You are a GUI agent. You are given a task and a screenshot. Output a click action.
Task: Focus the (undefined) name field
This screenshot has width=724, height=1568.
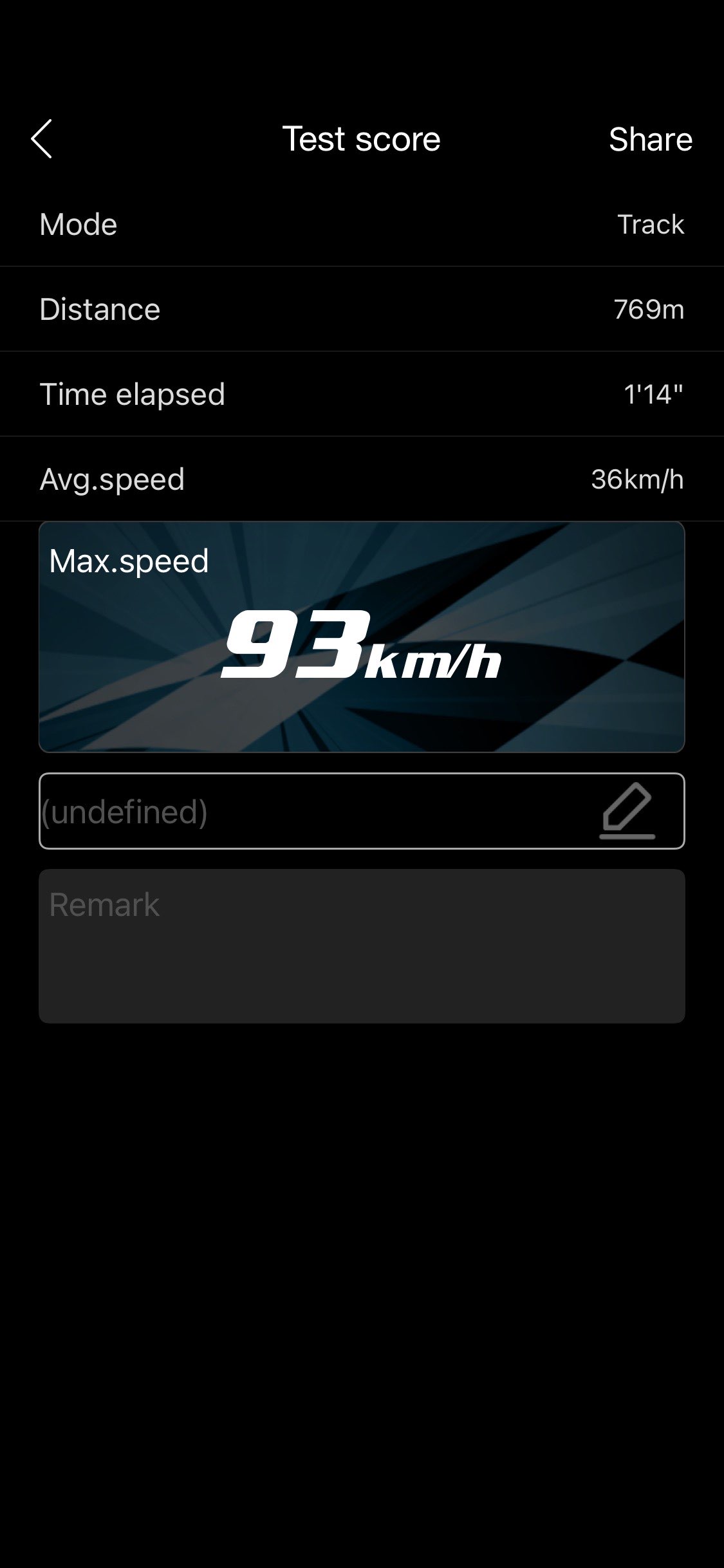[362, 811]
